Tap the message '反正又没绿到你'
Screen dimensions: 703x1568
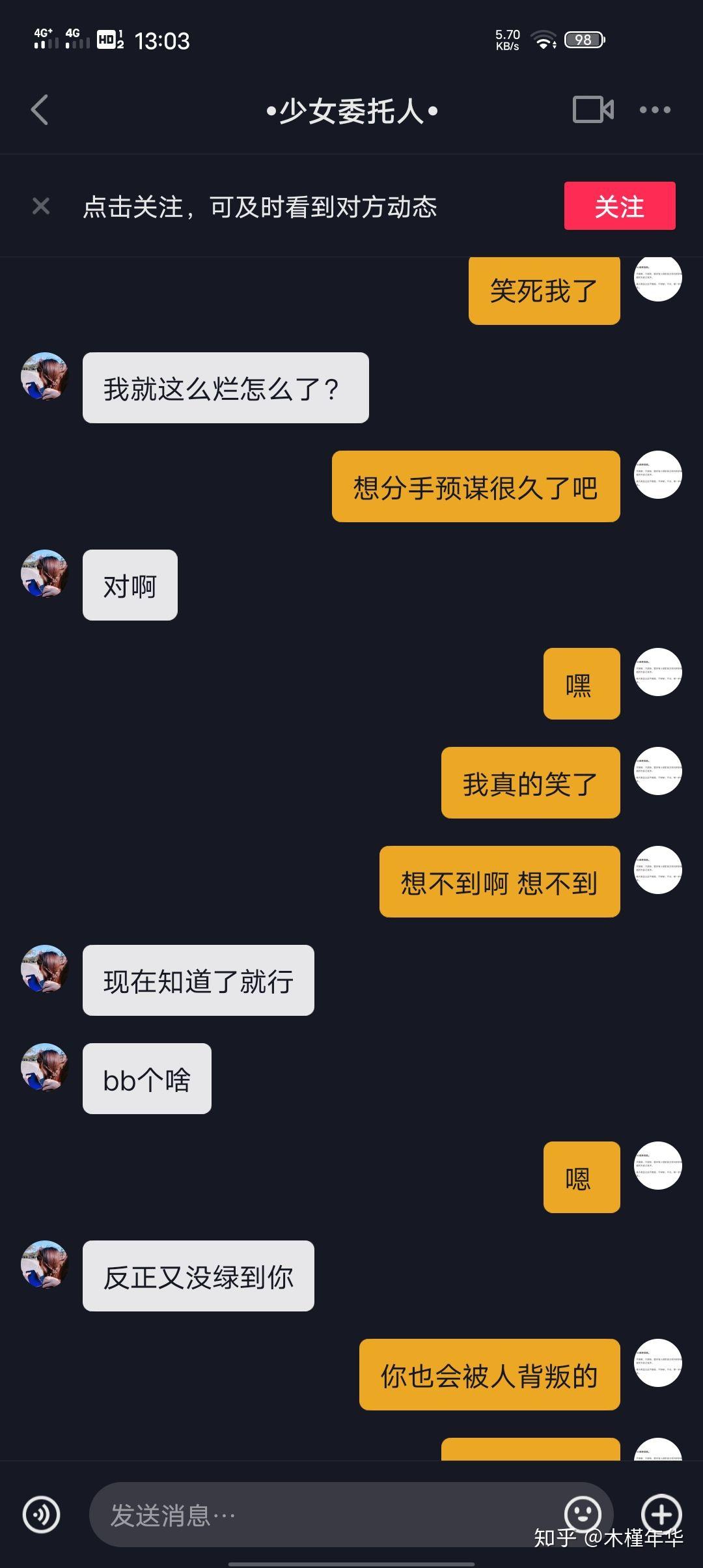coord(198,1276)
